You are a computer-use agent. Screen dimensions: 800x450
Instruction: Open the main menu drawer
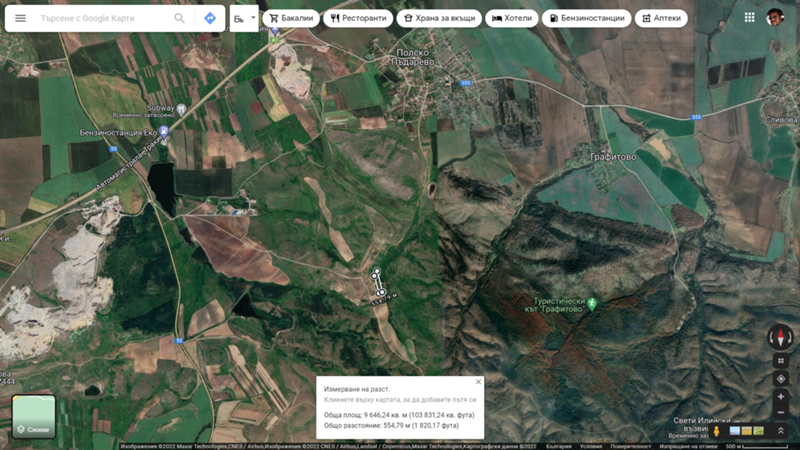click(x=20, y=18)
